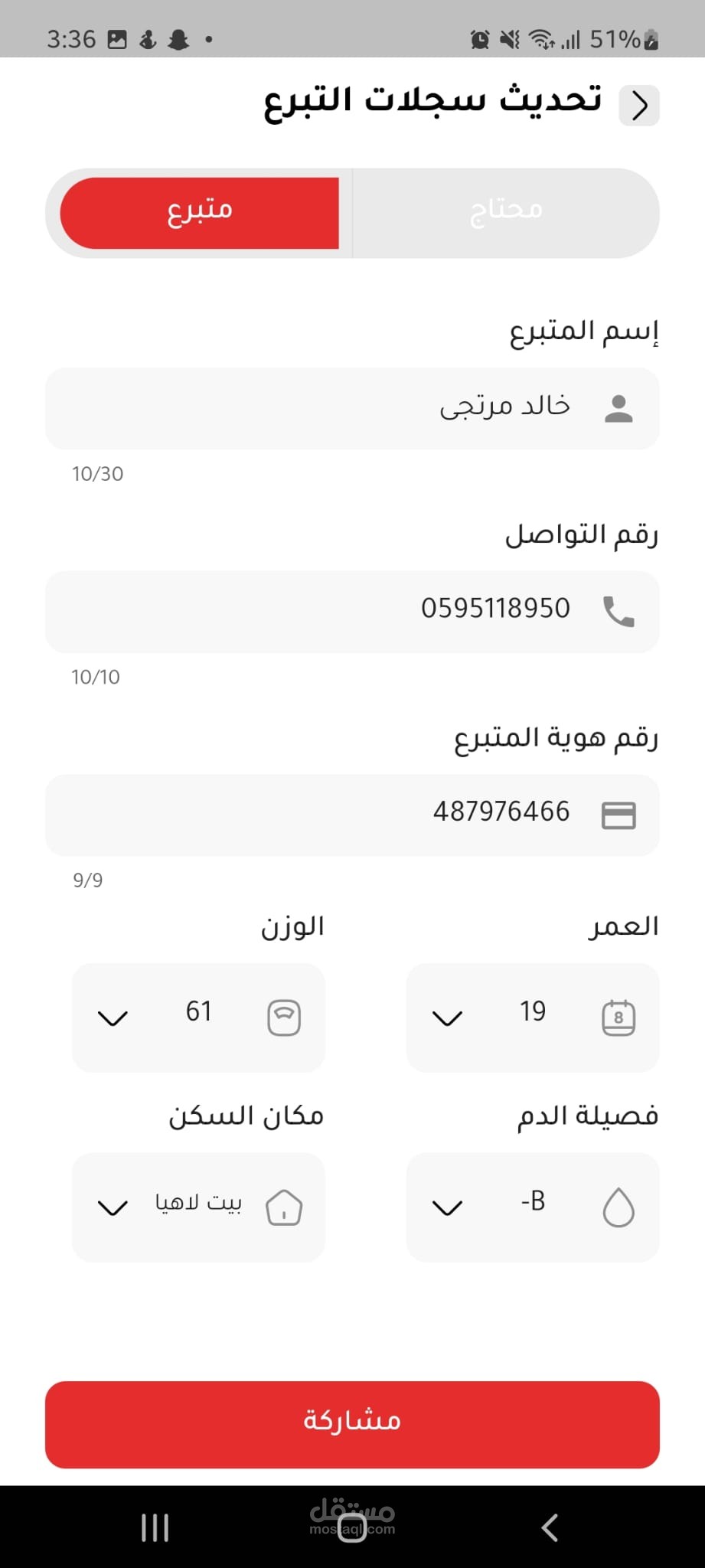Open the age (العمر) dropdown
Viewport: 705px width, 1568px height.
533,1018
